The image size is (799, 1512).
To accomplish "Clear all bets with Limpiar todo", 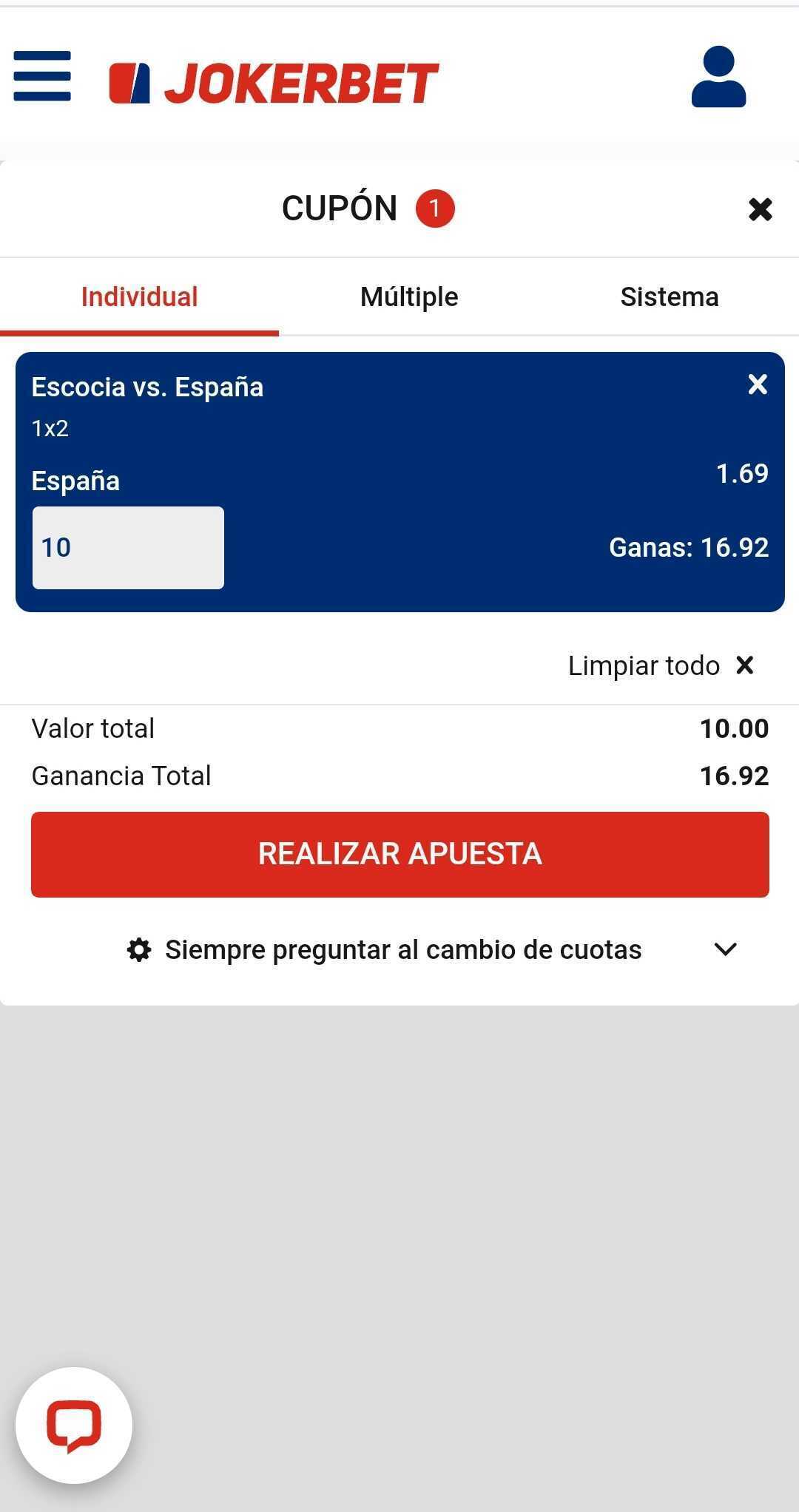I will (x=661, y=665).
